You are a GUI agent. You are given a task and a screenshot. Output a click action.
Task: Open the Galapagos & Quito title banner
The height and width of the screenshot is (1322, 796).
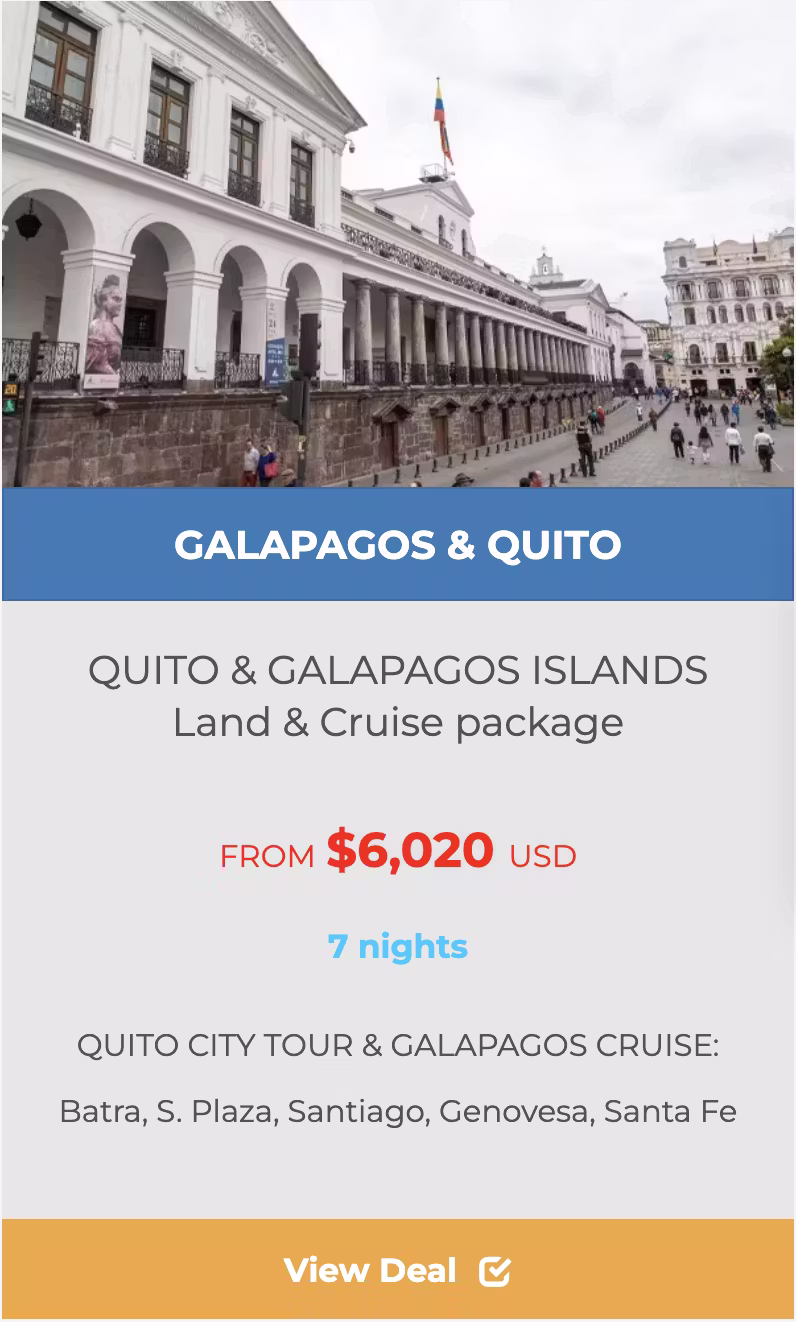pos(398,545)
